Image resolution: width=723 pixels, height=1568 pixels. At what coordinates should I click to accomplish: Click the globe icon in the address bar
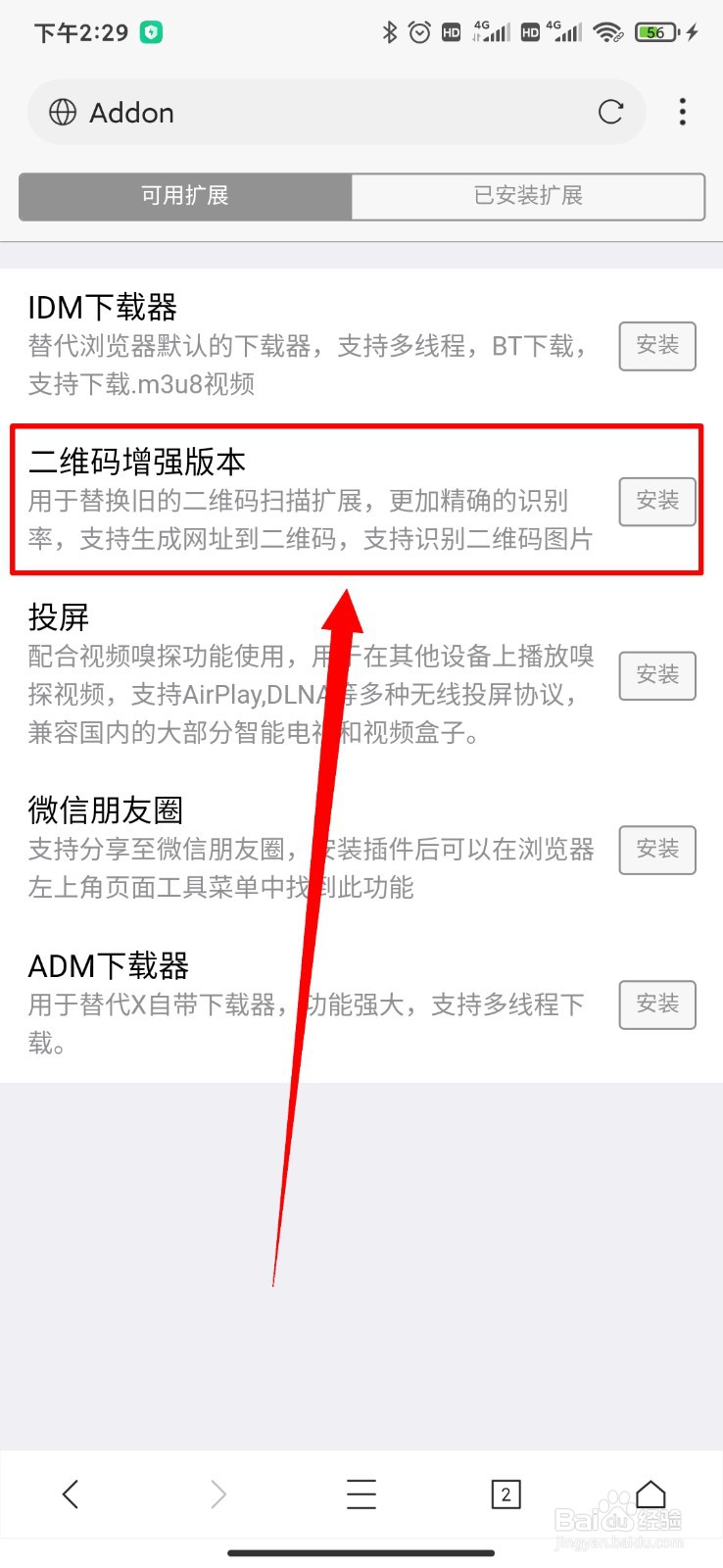(x=63, y=112)
